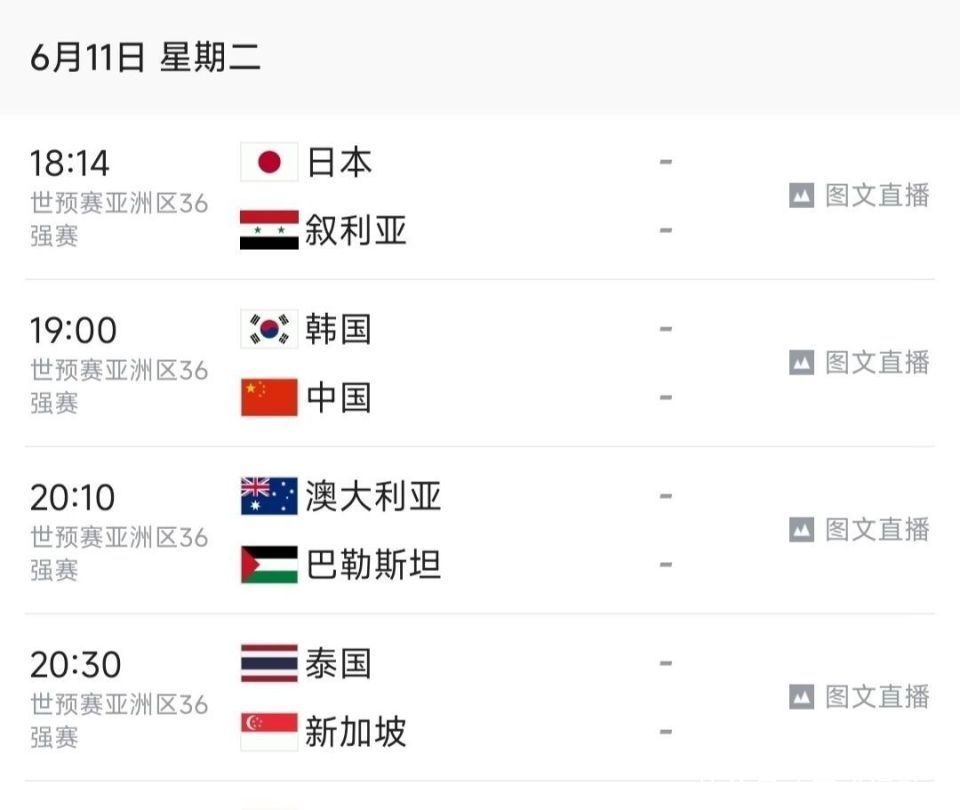Open 图文直播 for the 日本 match
The image size is (960, 810).
click(860, 196)
